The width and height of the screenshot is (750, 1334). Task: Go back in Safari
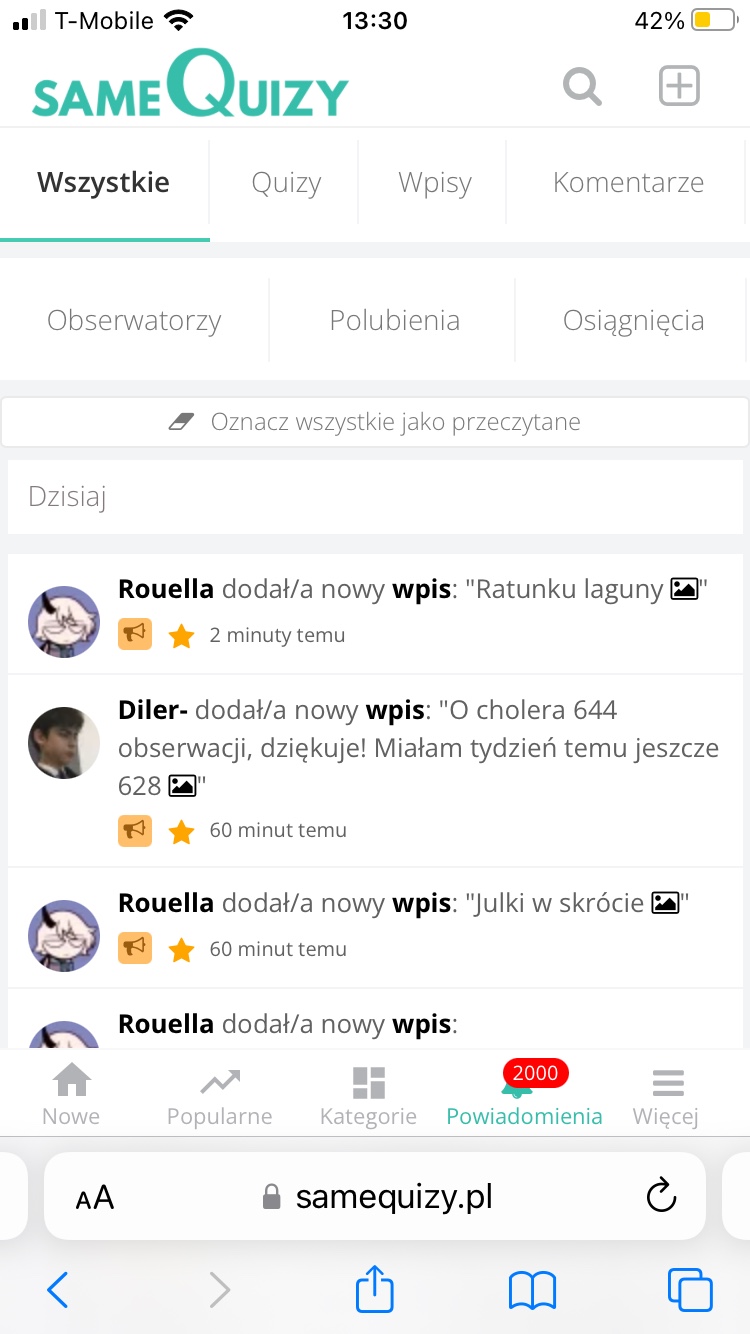point(58,1289)
